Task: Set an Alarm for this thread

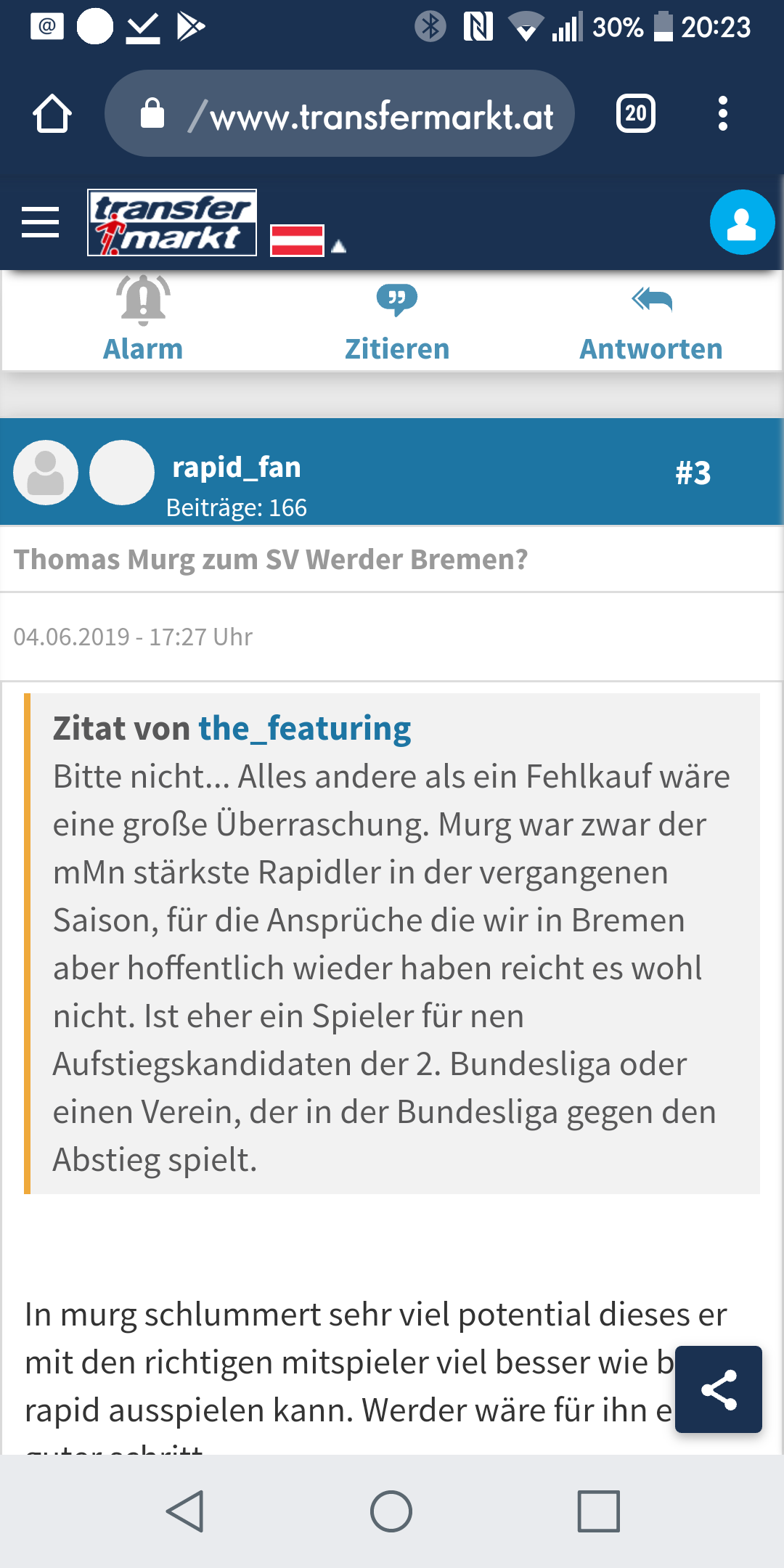Action: (143, 319)
